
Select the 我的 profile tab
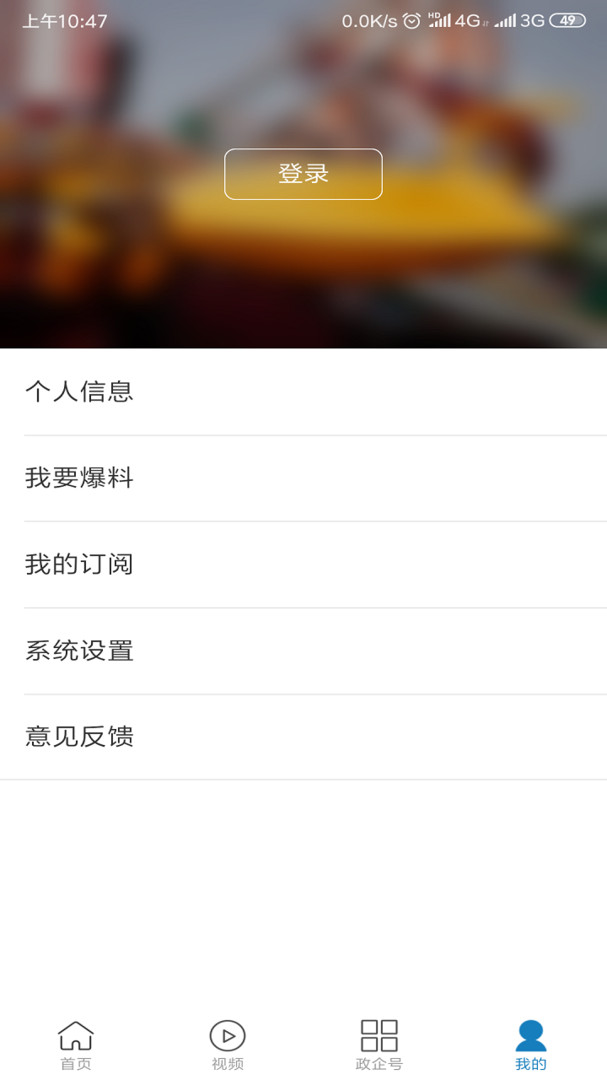click(530, 1044)
